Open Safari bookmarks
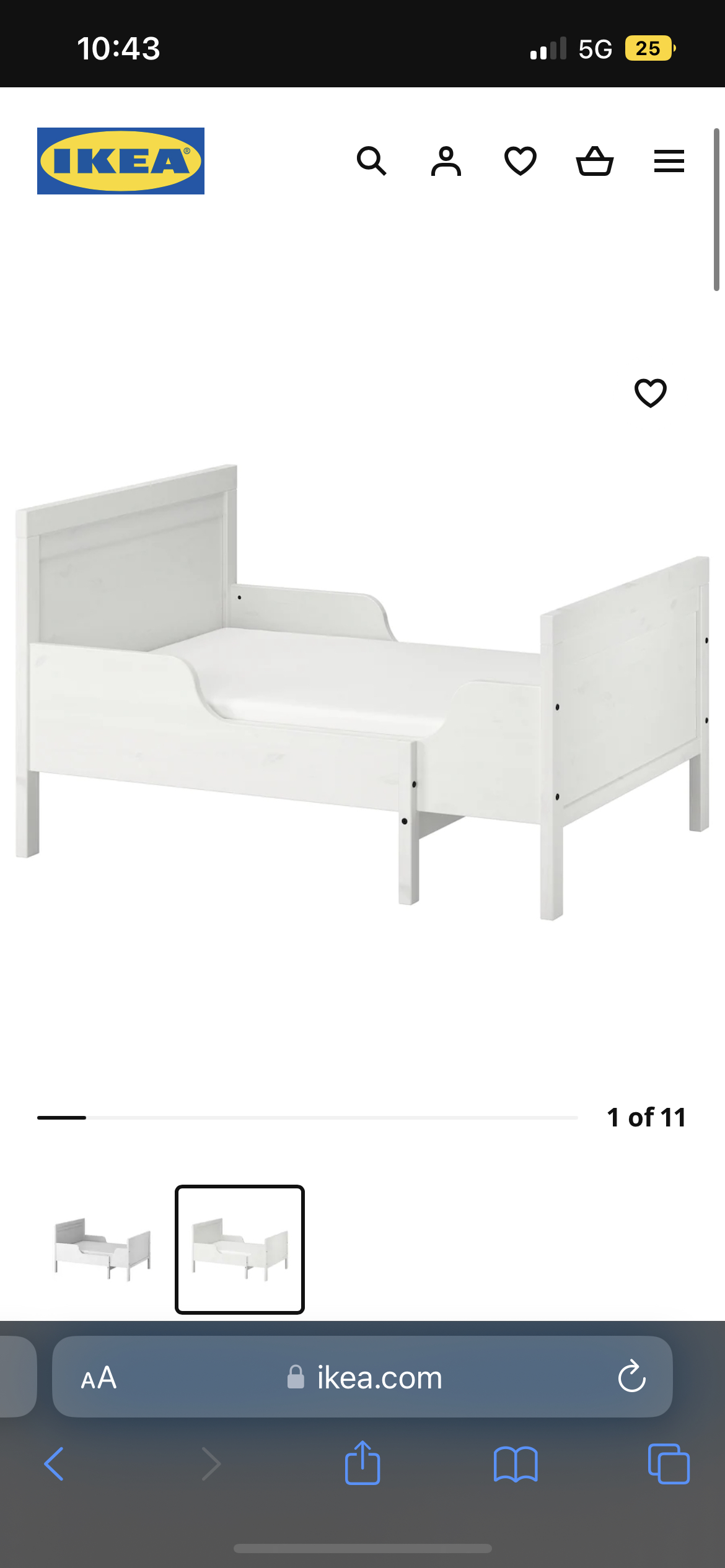Viewport: 725px width, 1568px height. click(516, 1464)
